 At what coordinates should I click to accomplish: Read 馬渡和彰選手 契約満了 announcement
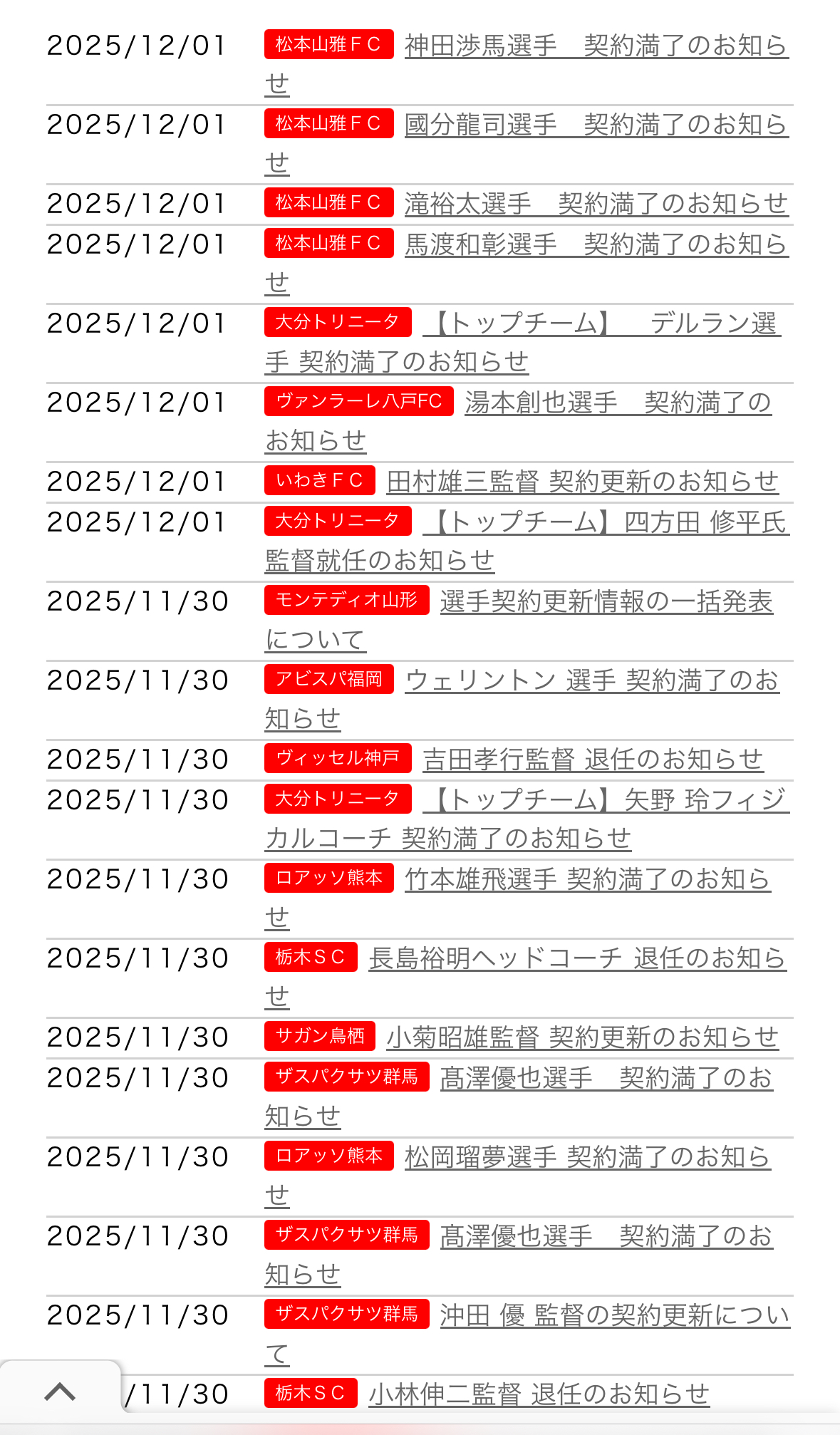pos(596,245)
